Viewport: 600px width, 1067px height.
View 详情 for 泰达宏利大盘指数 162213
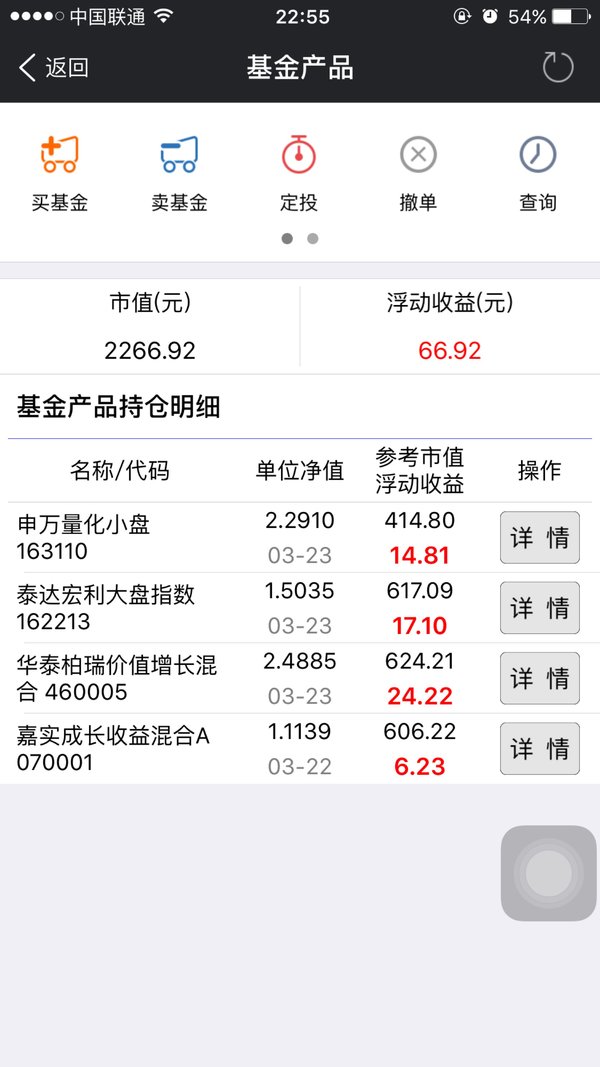(x=540, y=608)
